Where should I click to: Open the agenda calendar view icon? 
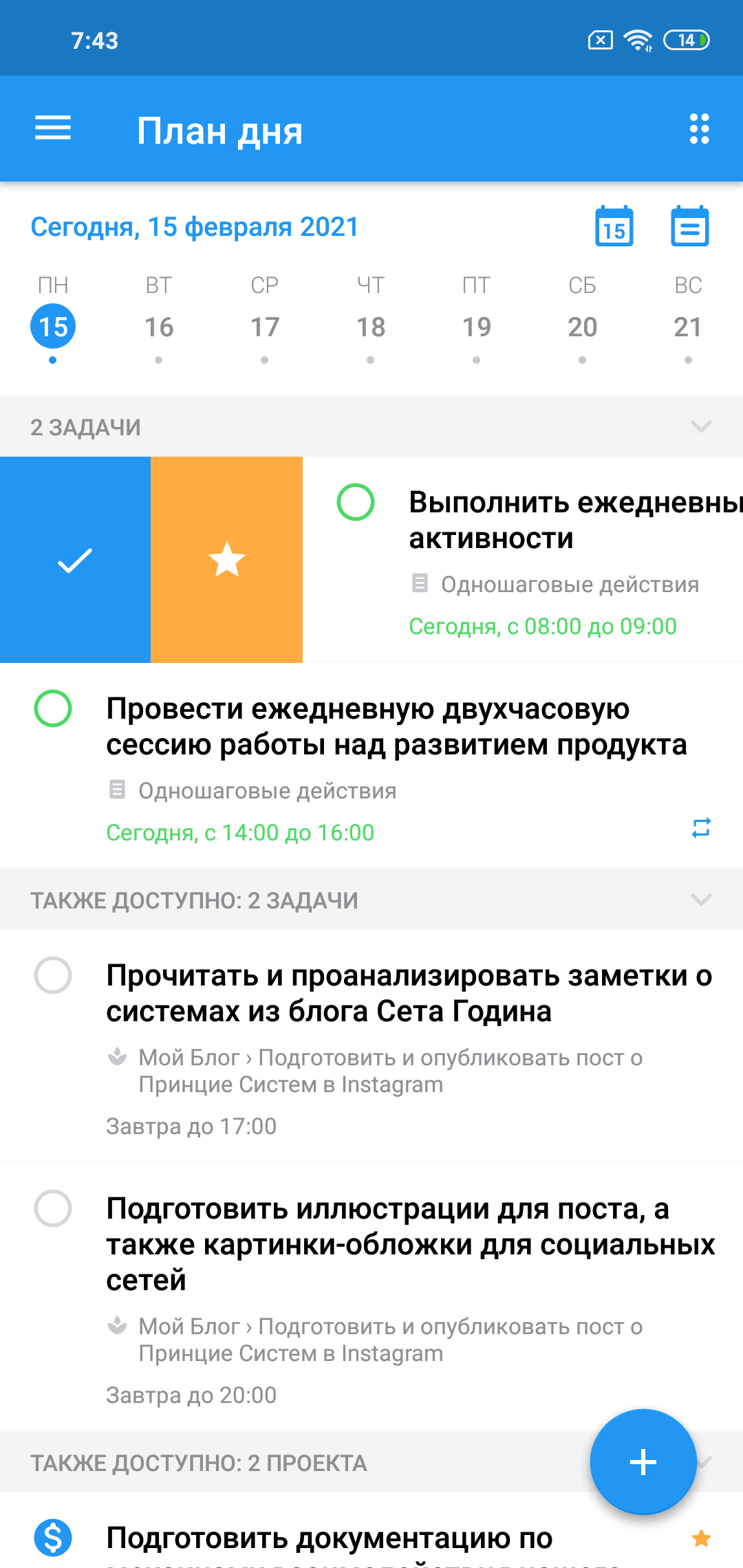click(689, 226)
